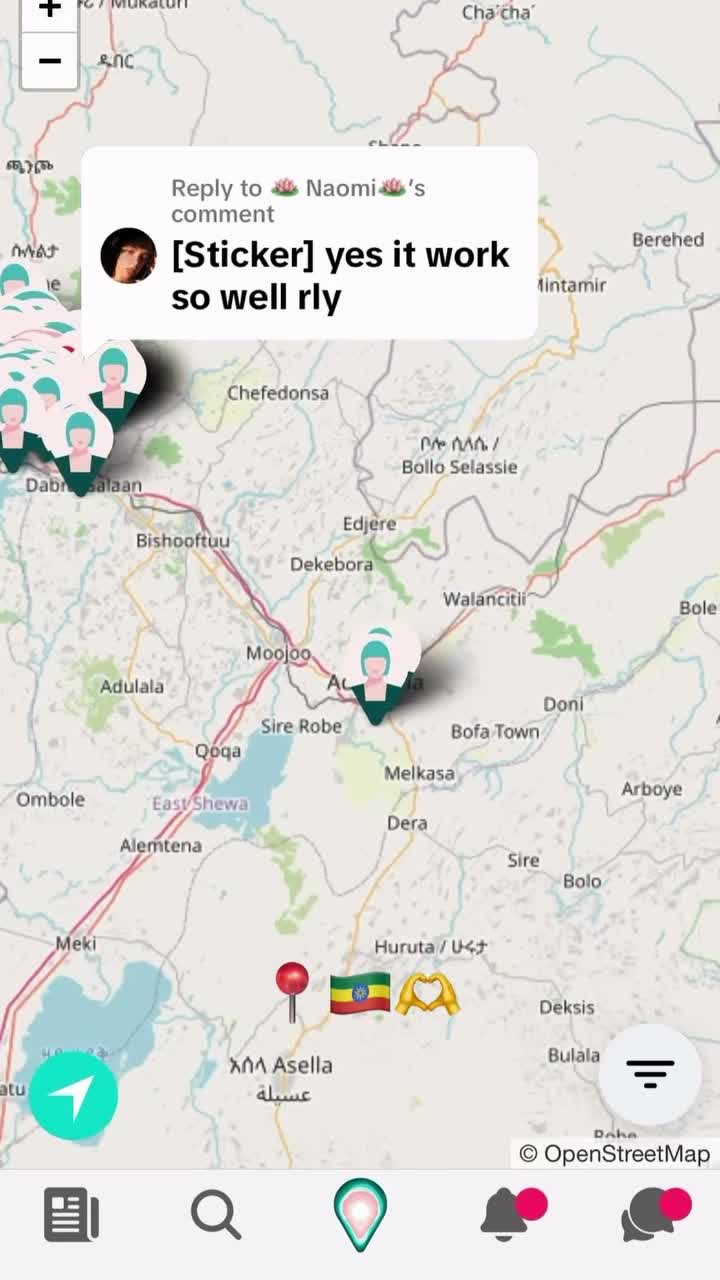Open the map filter options
The image size is (720, 1280).
pos(650,1074)
